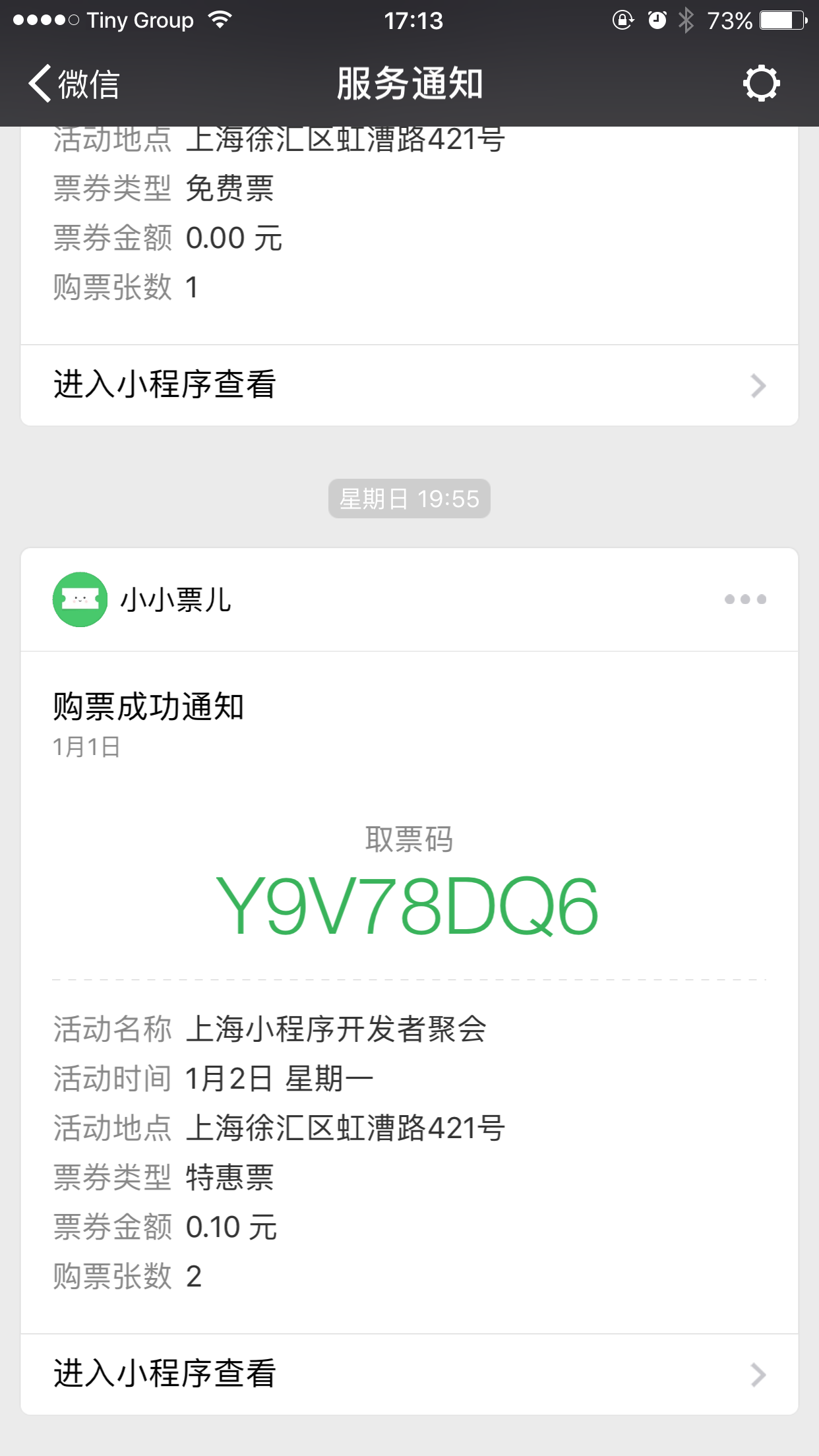
Task: Open 进入小程序查看 under the 特惠票 card
Action: (409, 1374)
